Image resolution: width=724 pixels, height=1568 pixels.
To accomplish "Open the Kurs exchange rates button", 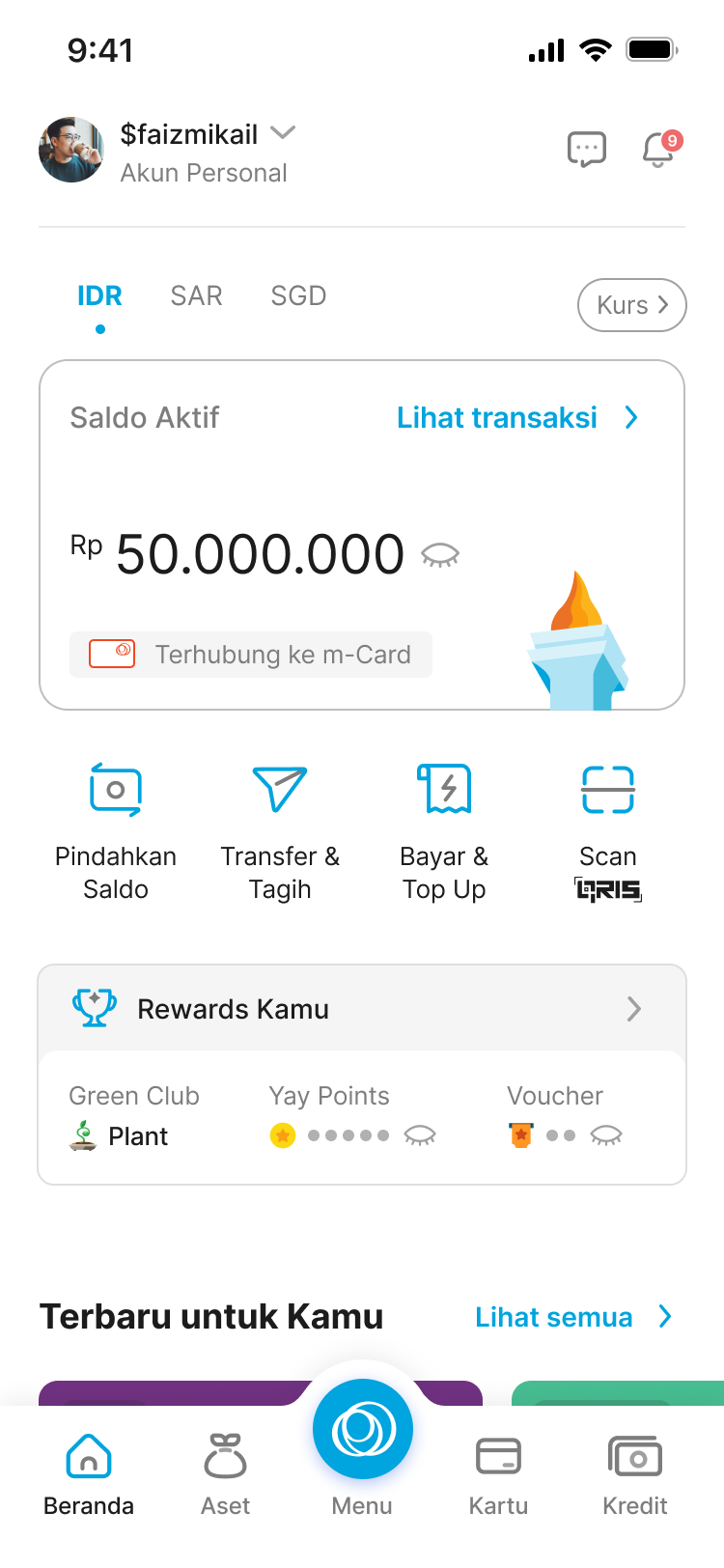I will 631,305.
